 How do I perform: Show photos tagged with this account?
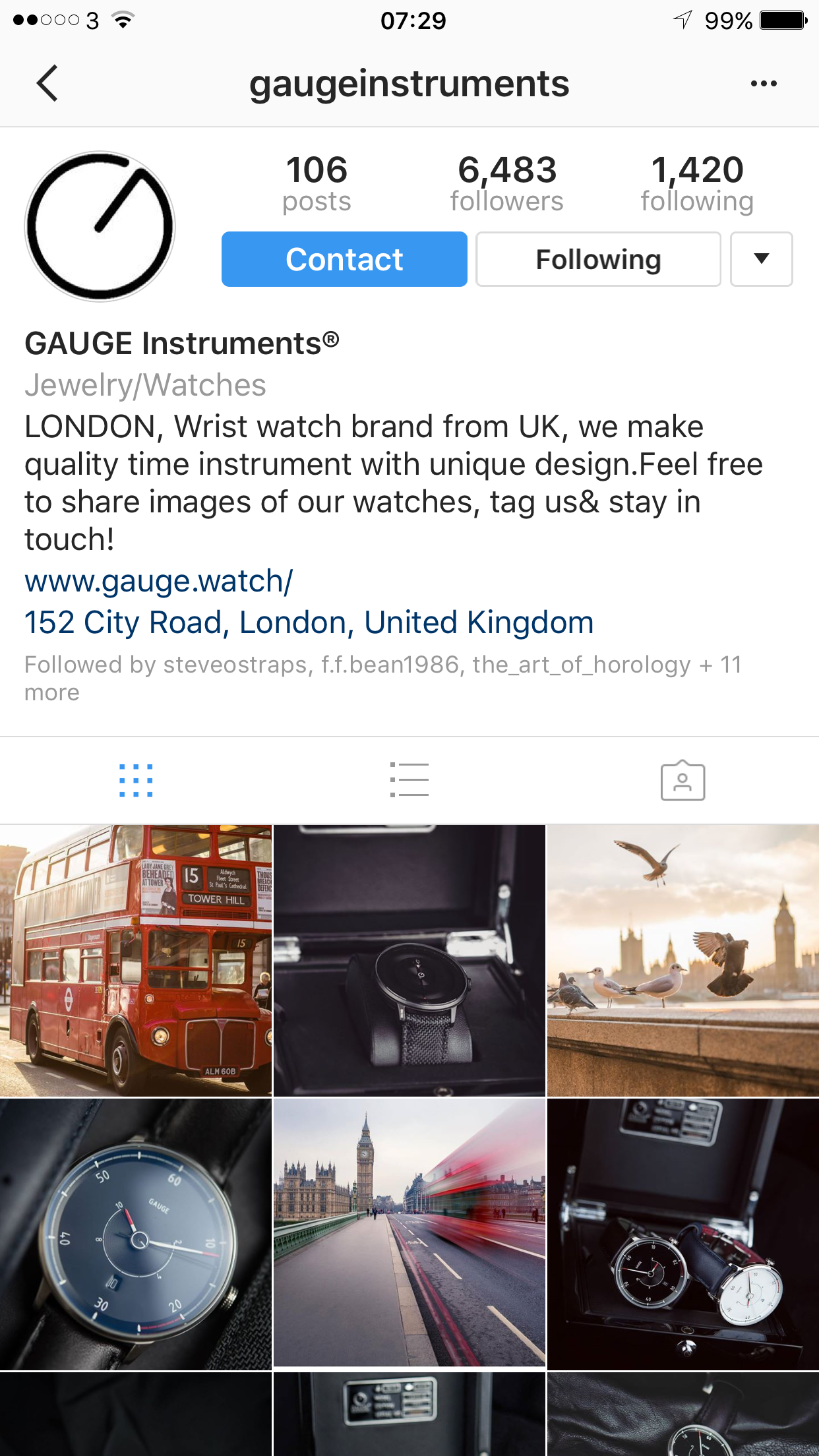[682, 781]
